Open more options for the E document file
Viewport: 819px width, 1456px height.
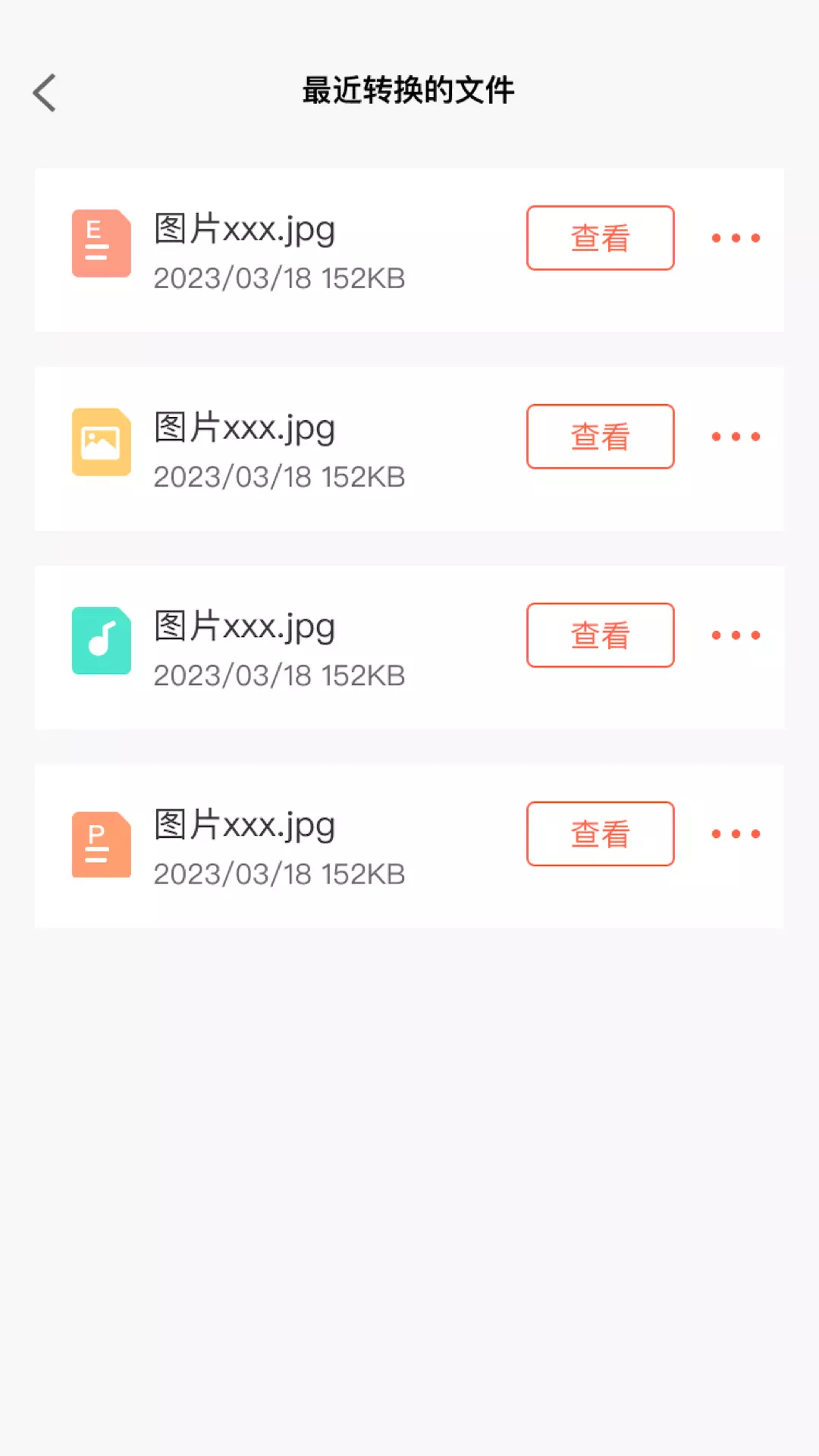736,238
